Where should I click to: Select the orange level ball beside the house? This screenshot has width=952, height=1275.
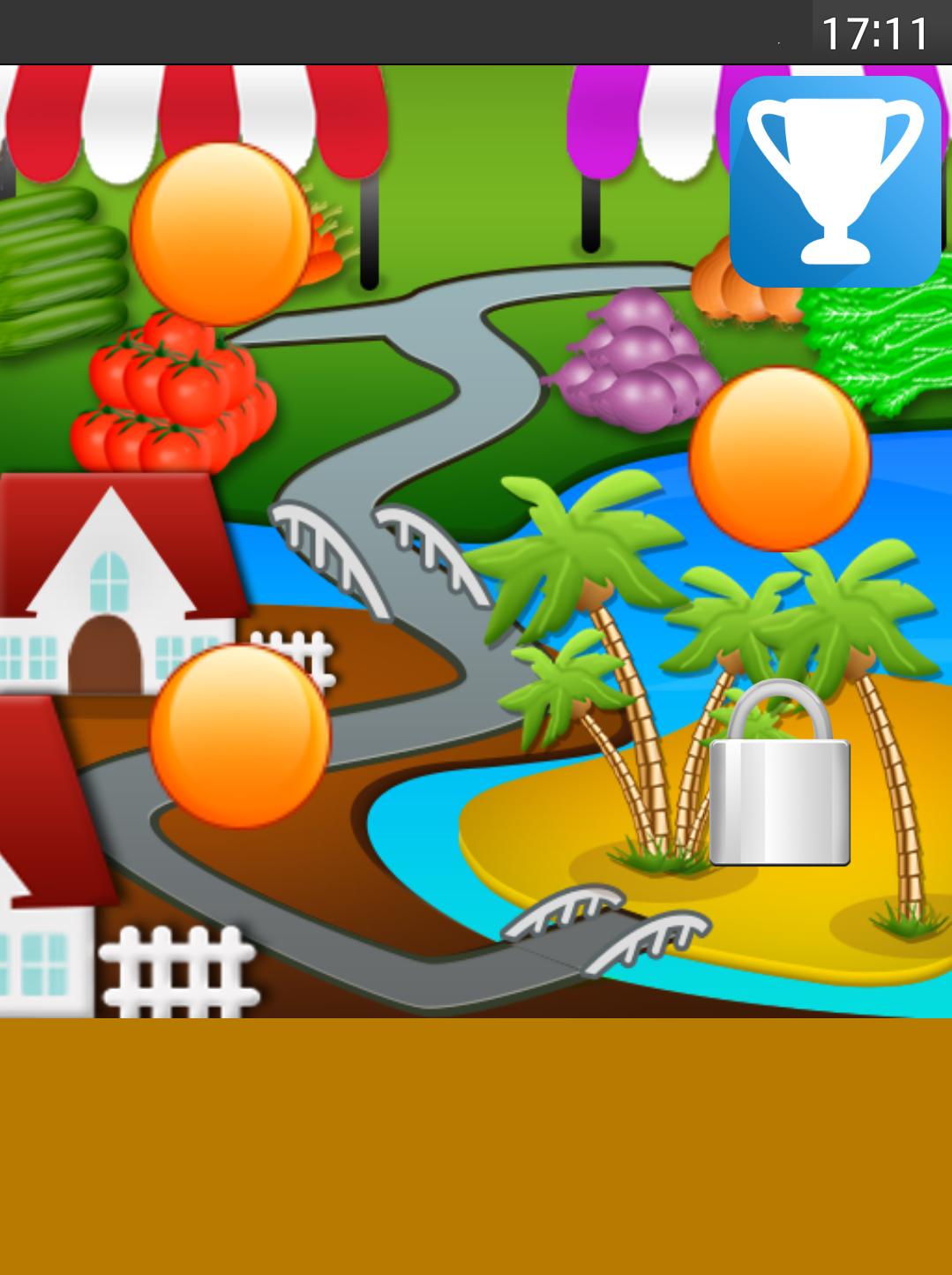(x=239, y=736)
